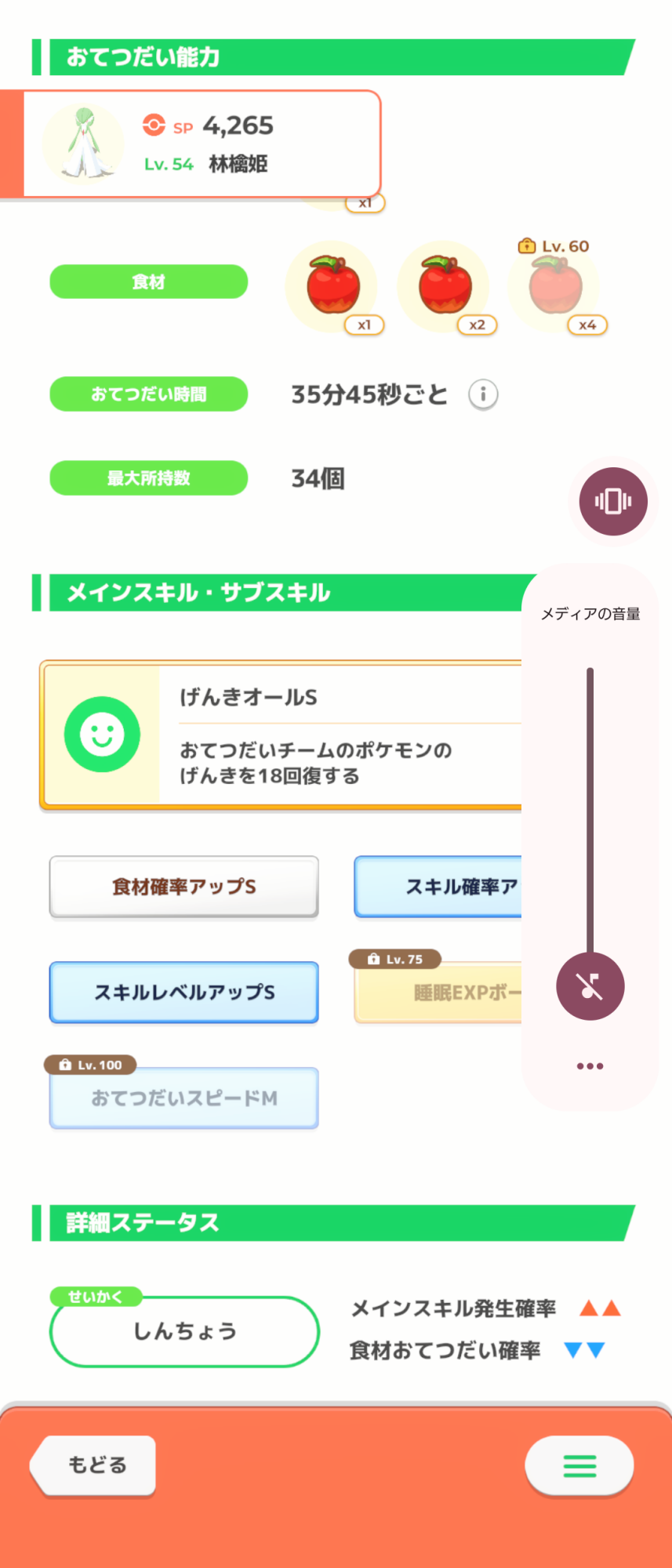
Task: Open the げんきオールS main skill card
Action: [281, 735]
